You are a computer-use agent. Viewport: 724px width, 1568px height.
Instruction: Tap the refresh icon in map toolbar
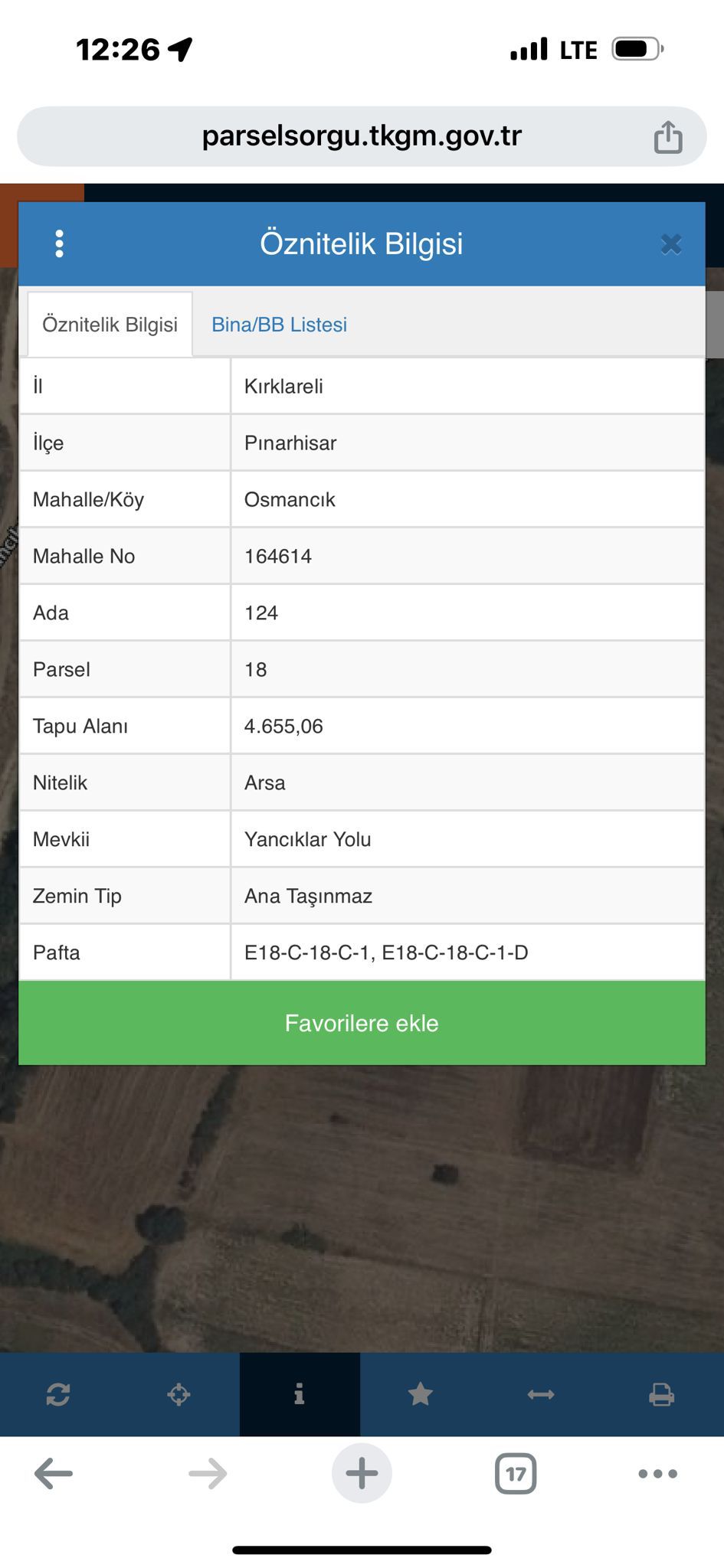[58, 1394]
